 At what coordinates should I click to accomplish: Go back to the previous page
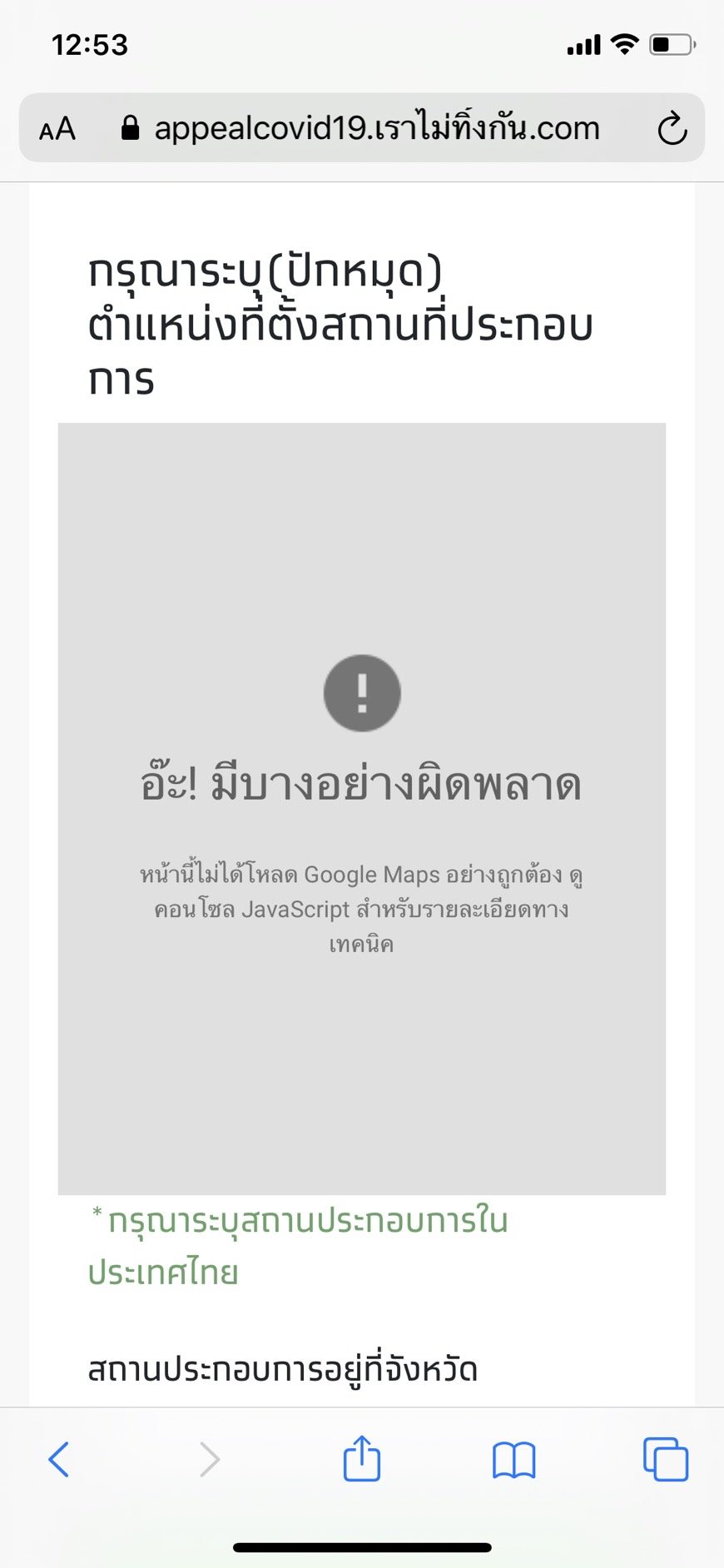(58, 1459)
